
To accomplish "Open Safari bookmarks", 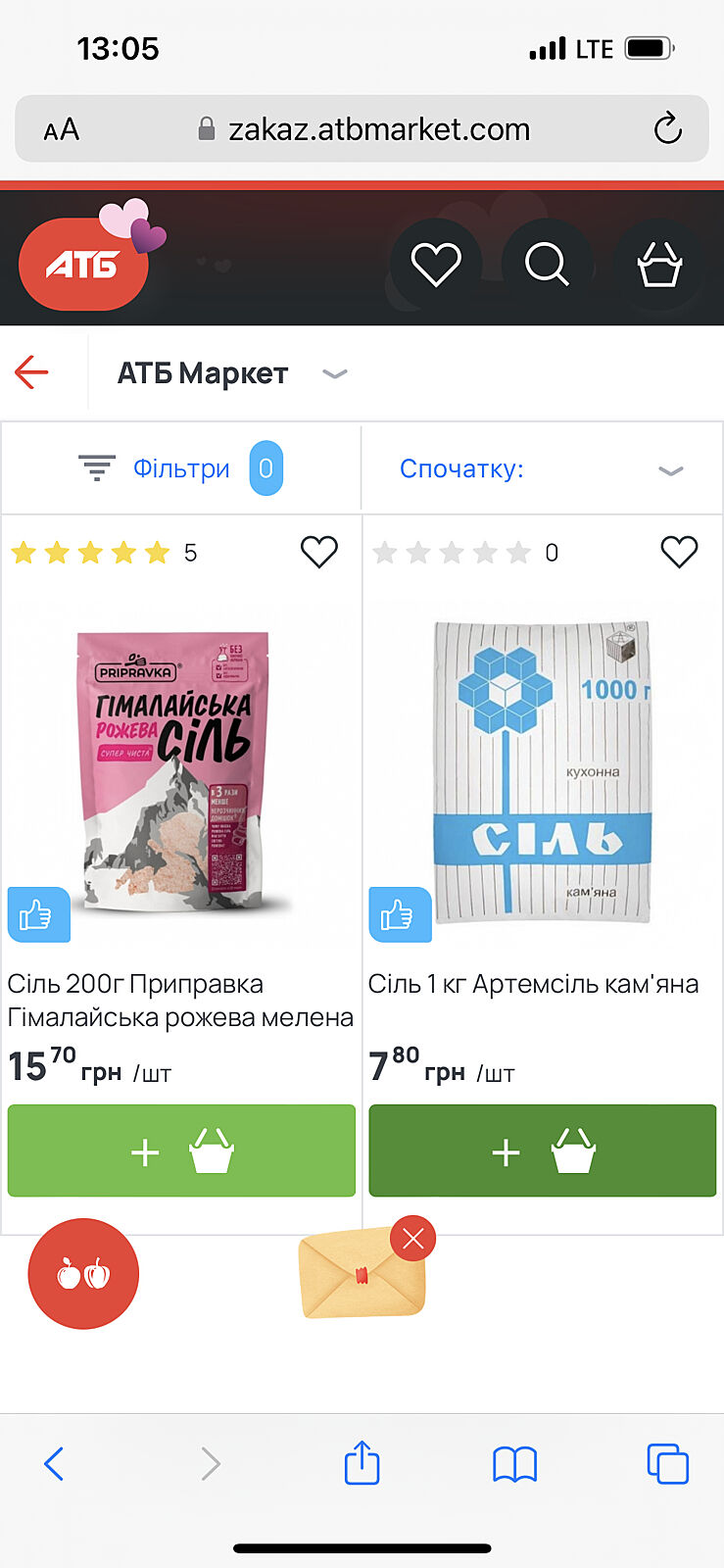I will pos(514,1464).
